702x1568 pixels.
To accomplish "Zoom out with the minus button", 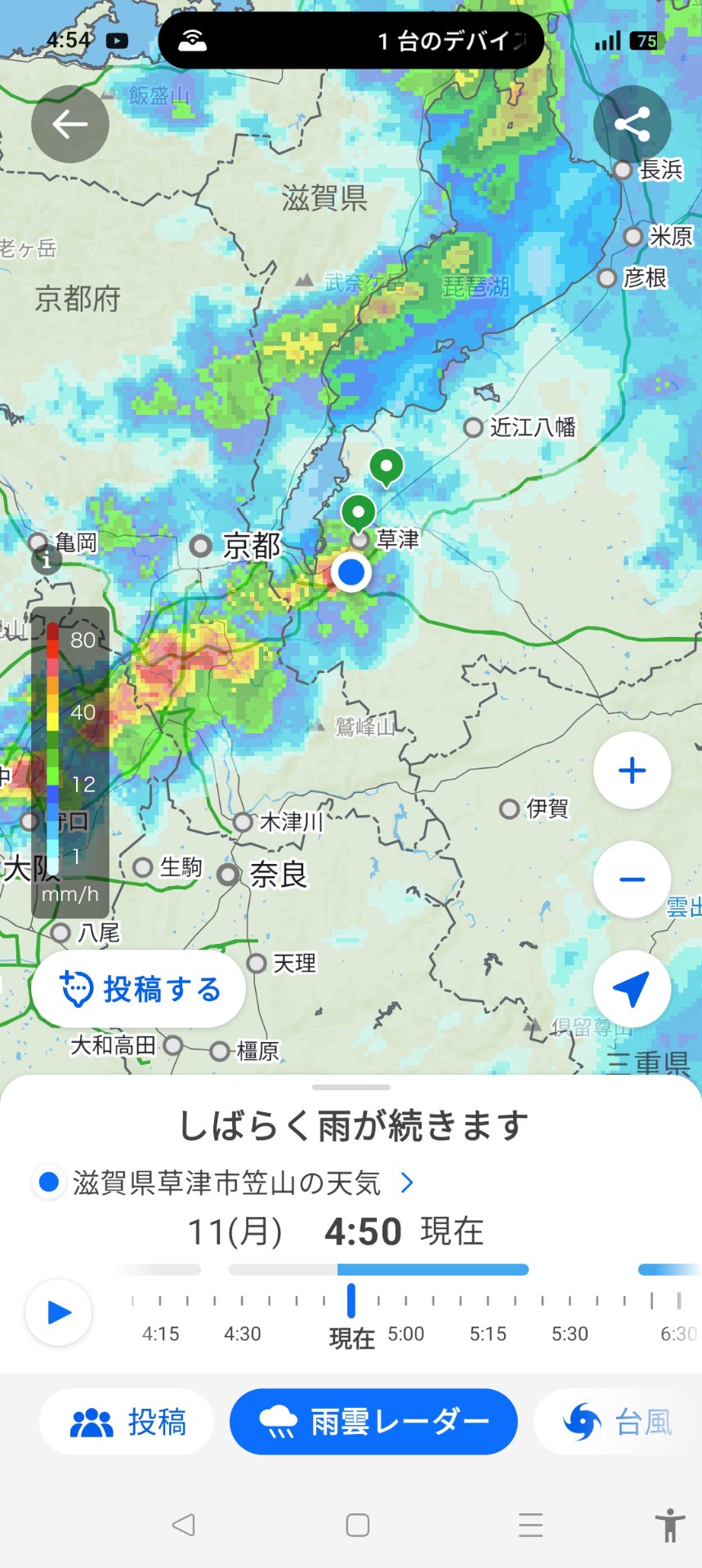I will (x=632, y=880).
